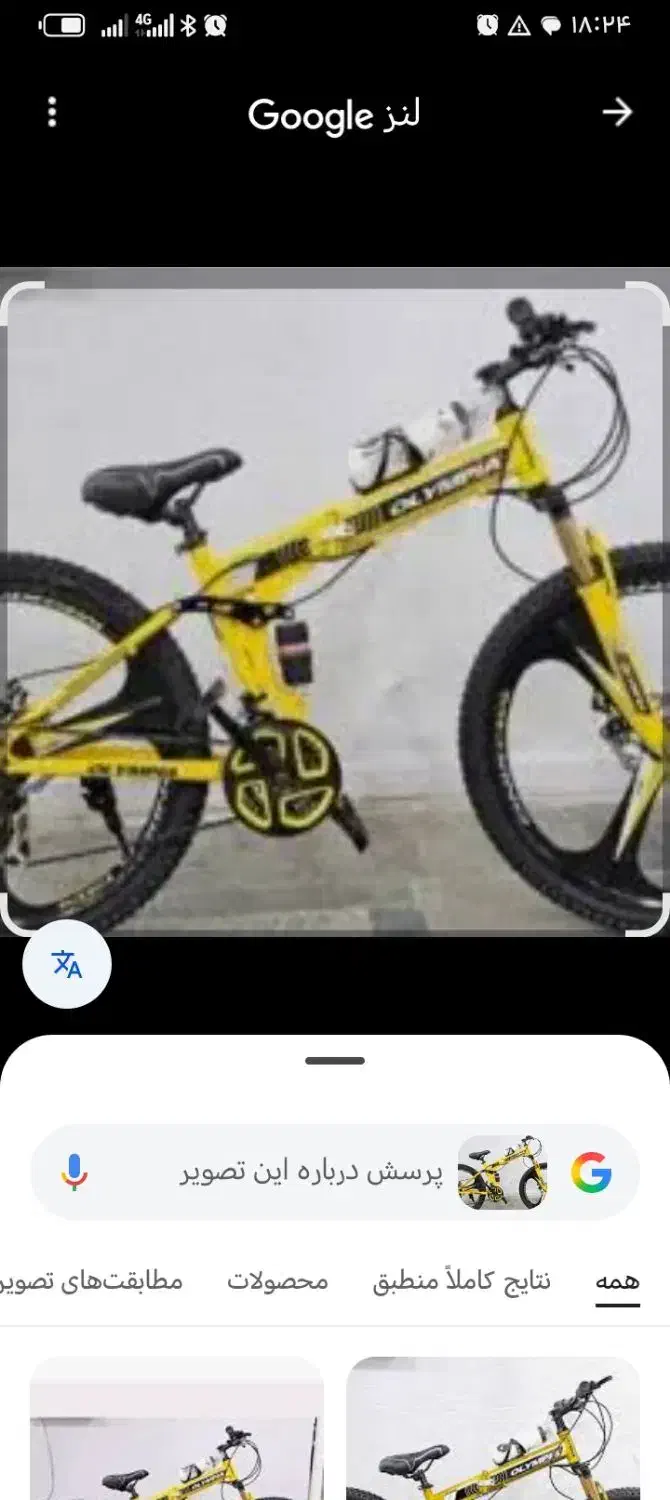This screenshot has height=1500, width=670.
Task: Switch to the محصولات tab
Action: click(x=277, y=1281)
